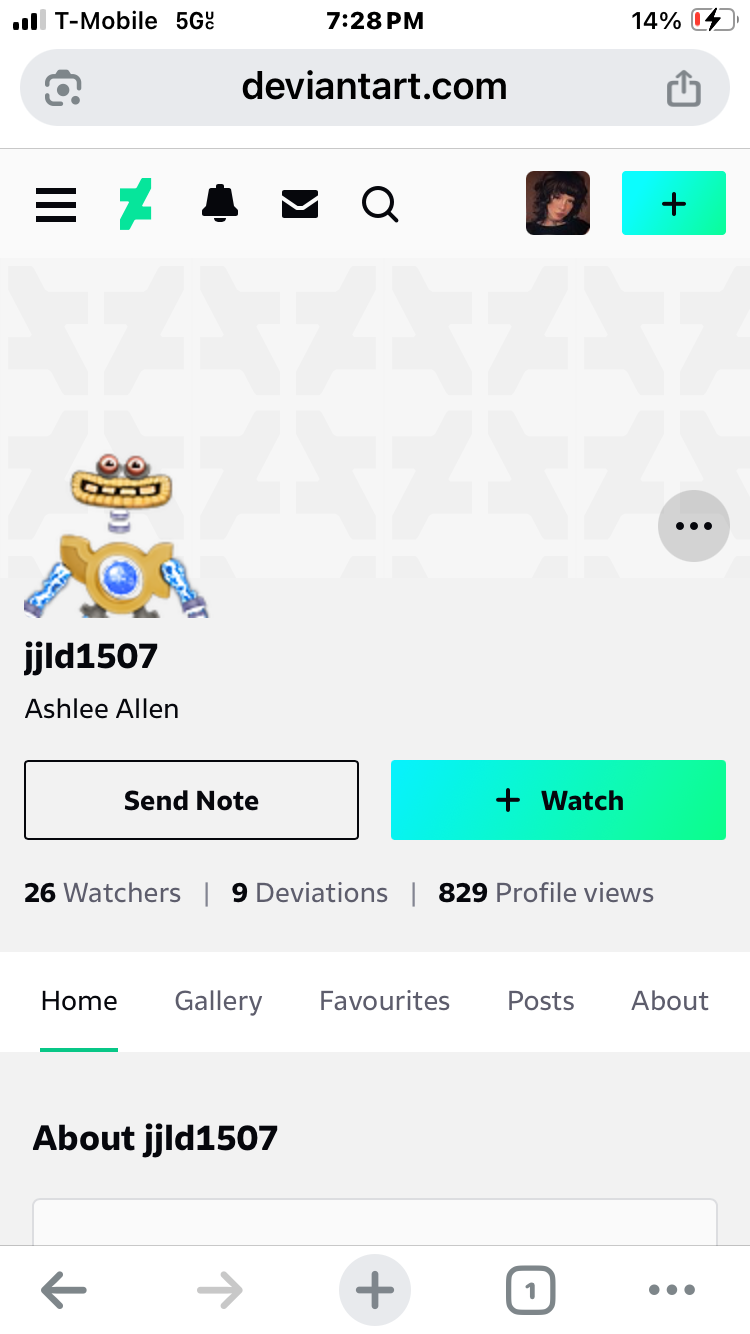Open the hamburger menu
This screenshot has width=750, height=1334.
pyautogui.click(x=56, y=204)
